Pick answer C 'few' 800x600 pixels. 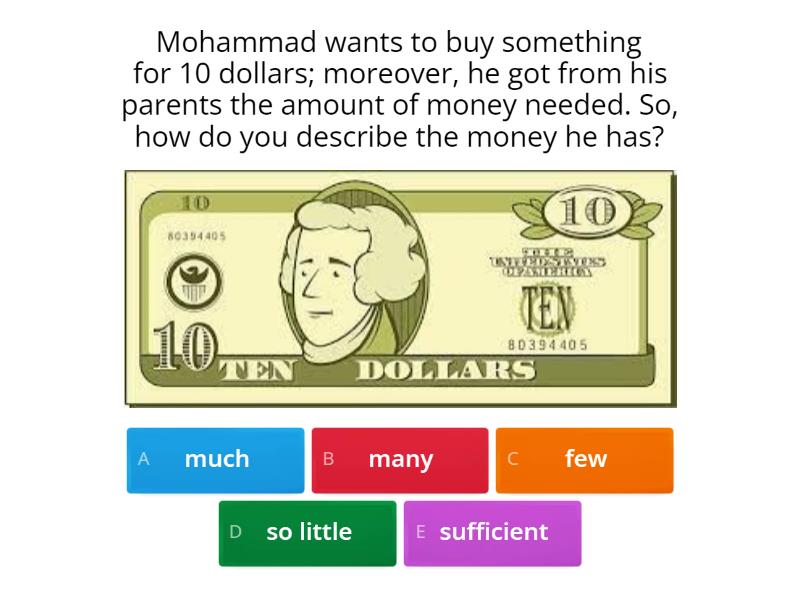pyautogui.click(x=584, y=460)
